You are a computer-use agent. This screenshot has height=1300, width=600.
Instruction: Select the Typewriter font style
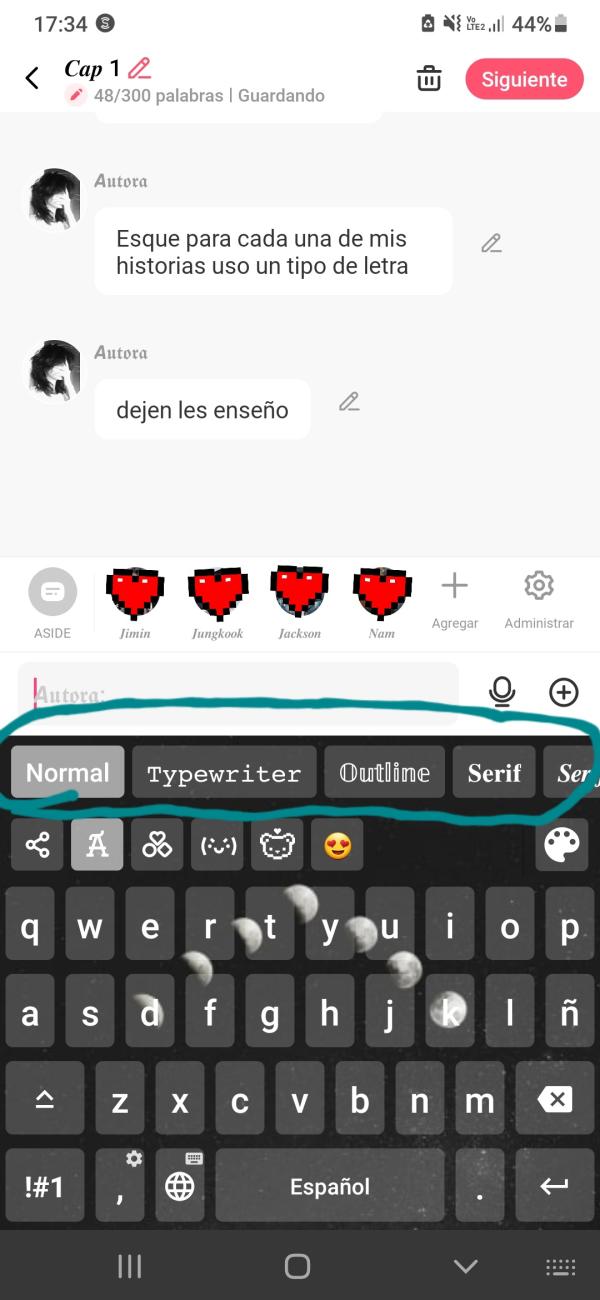click(x=224, y=773)
